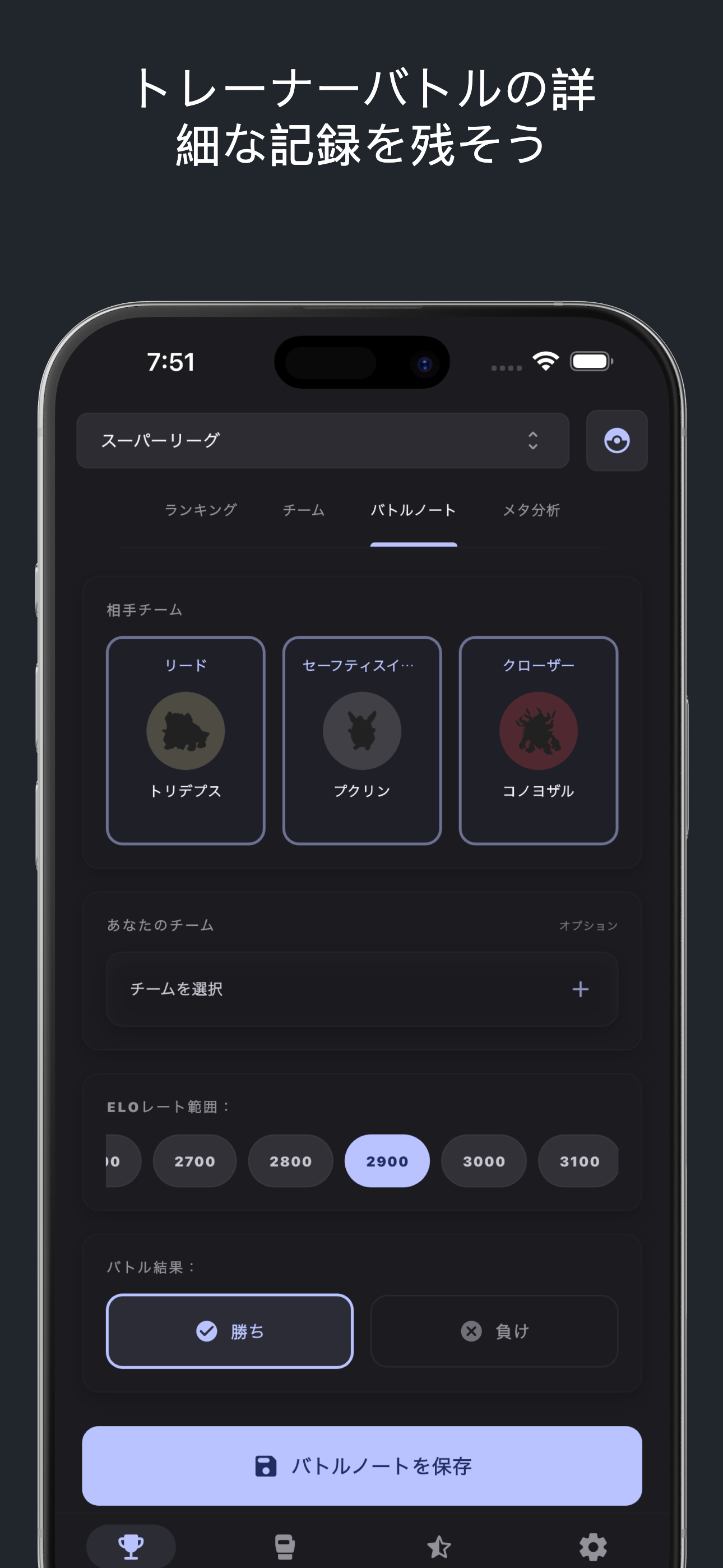Choose the 3100 ELO rating range
The width and height of the screenshot is (723, 1568).
point(578,1161)
